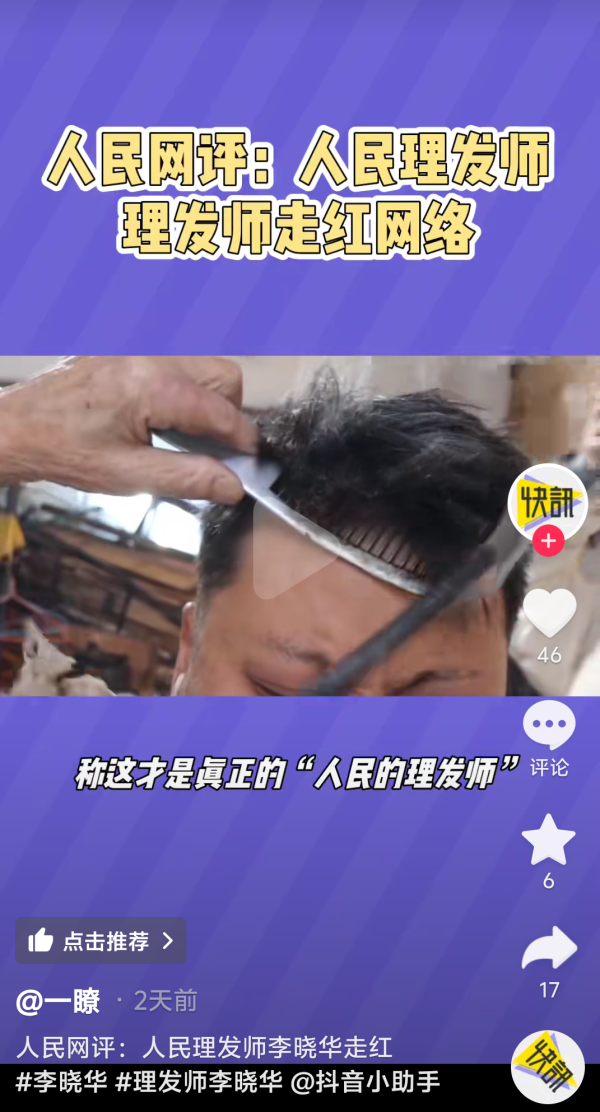
Task: Open the @抖音小助手 mention
Action: 365,1081
